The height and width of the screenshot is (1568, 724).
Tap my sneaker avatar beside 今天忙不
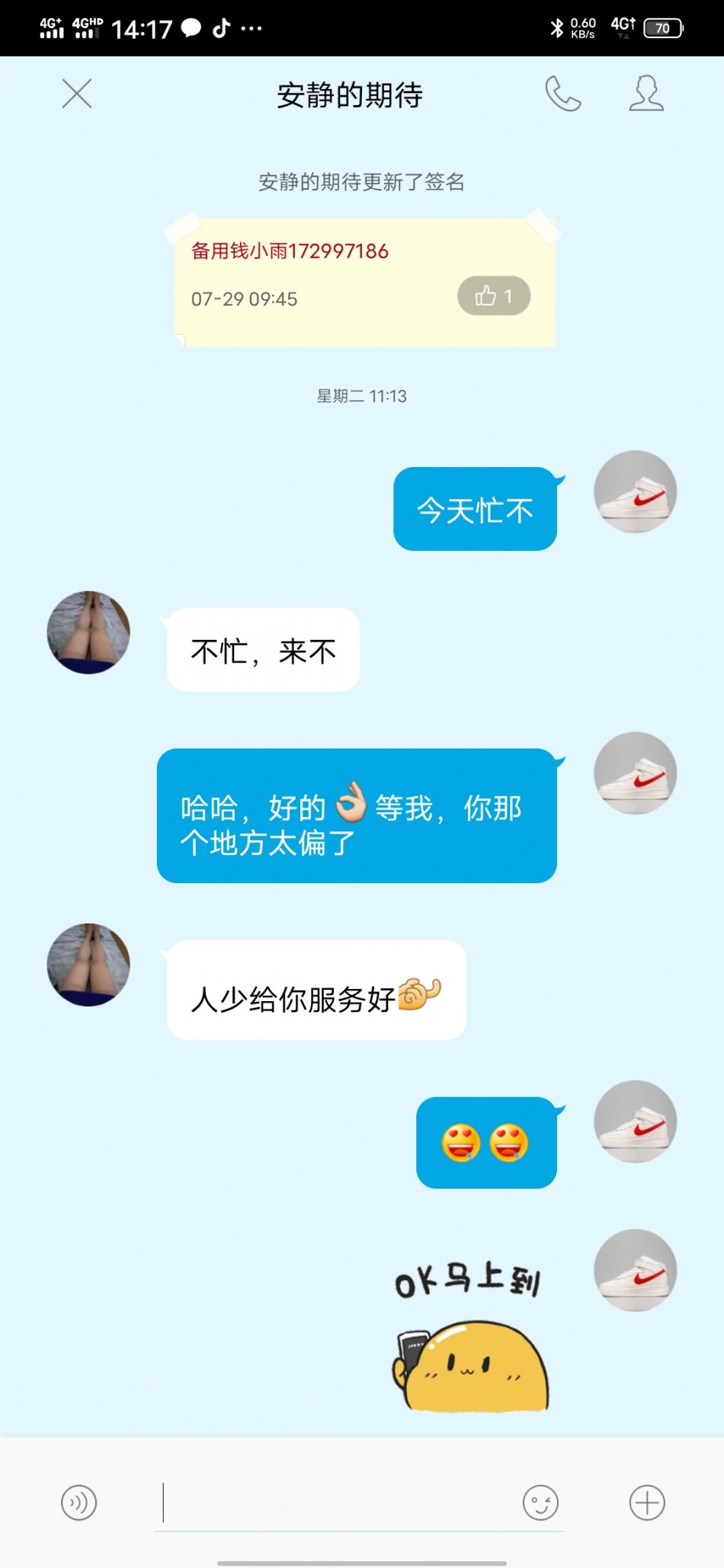point(635,492)
